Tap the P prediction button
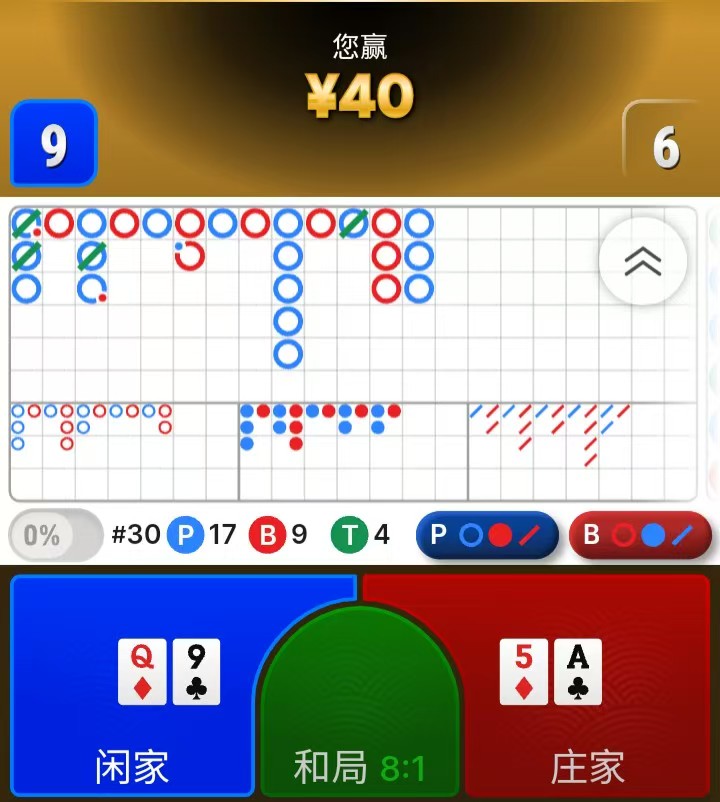The image size is (720, 802). [487, 535]
